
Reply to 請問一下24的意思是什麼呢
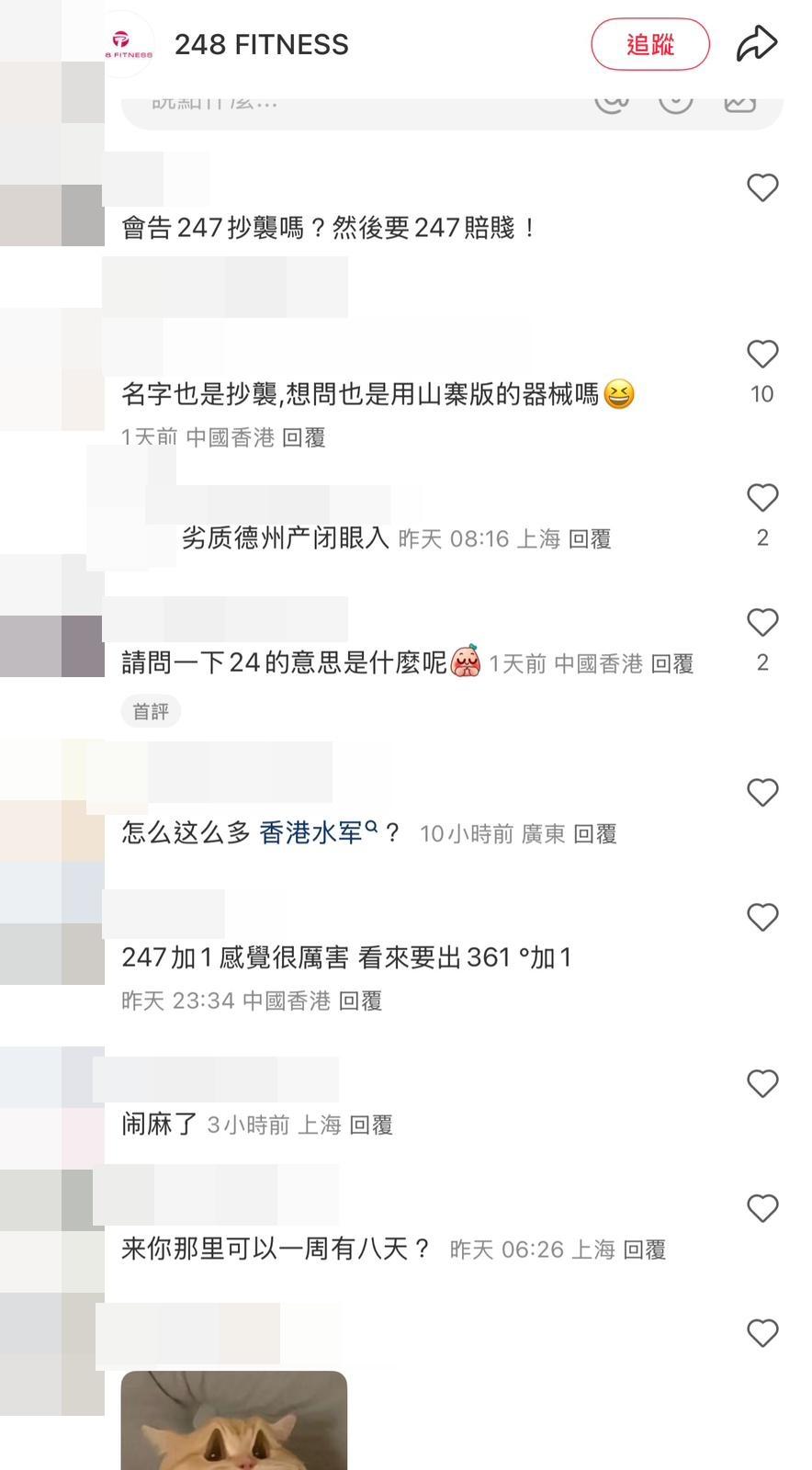(x=671, y=663)
